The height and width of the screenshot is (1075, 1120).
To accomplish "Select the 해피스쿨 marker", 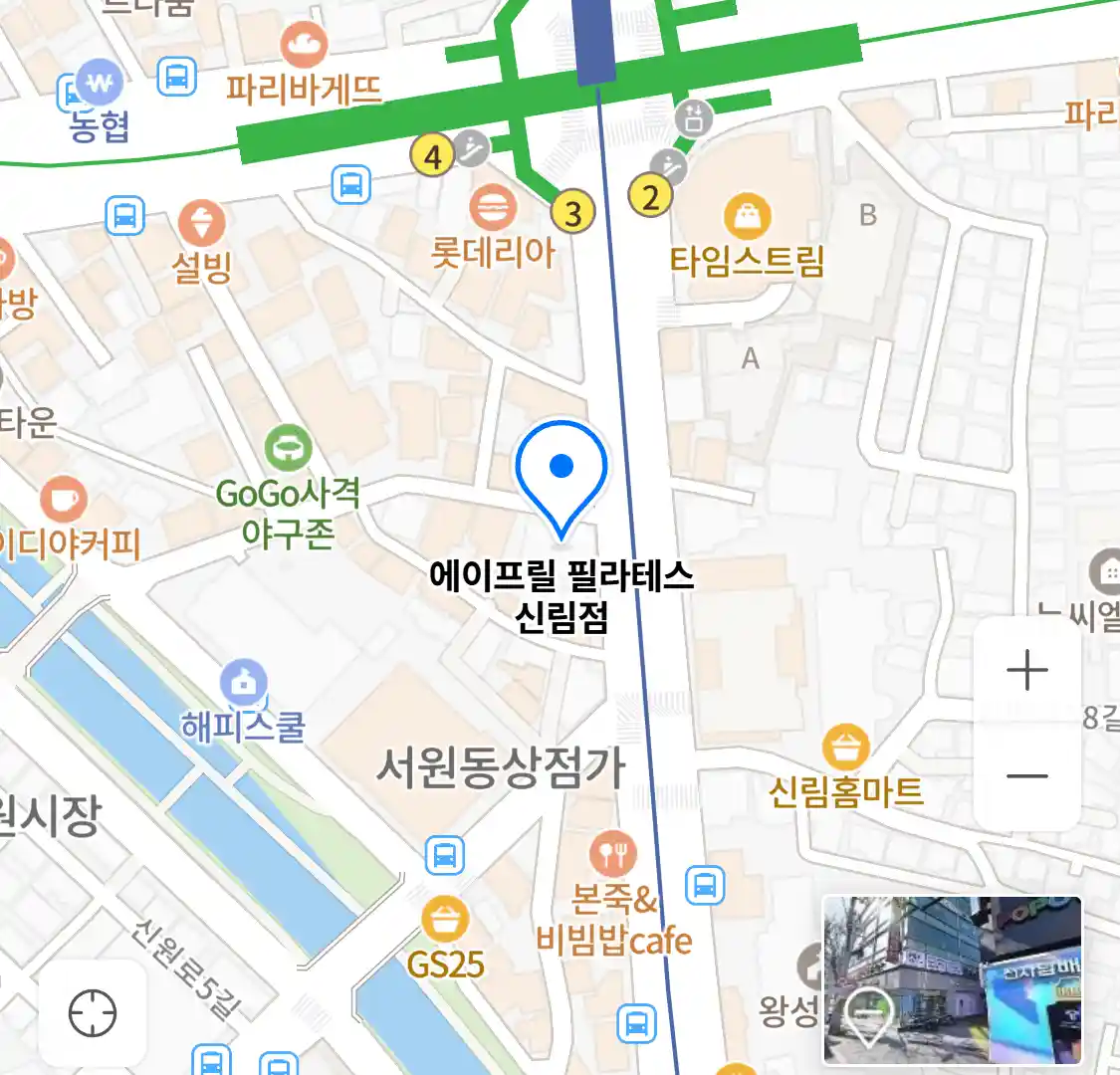I will tap(243, 683).
